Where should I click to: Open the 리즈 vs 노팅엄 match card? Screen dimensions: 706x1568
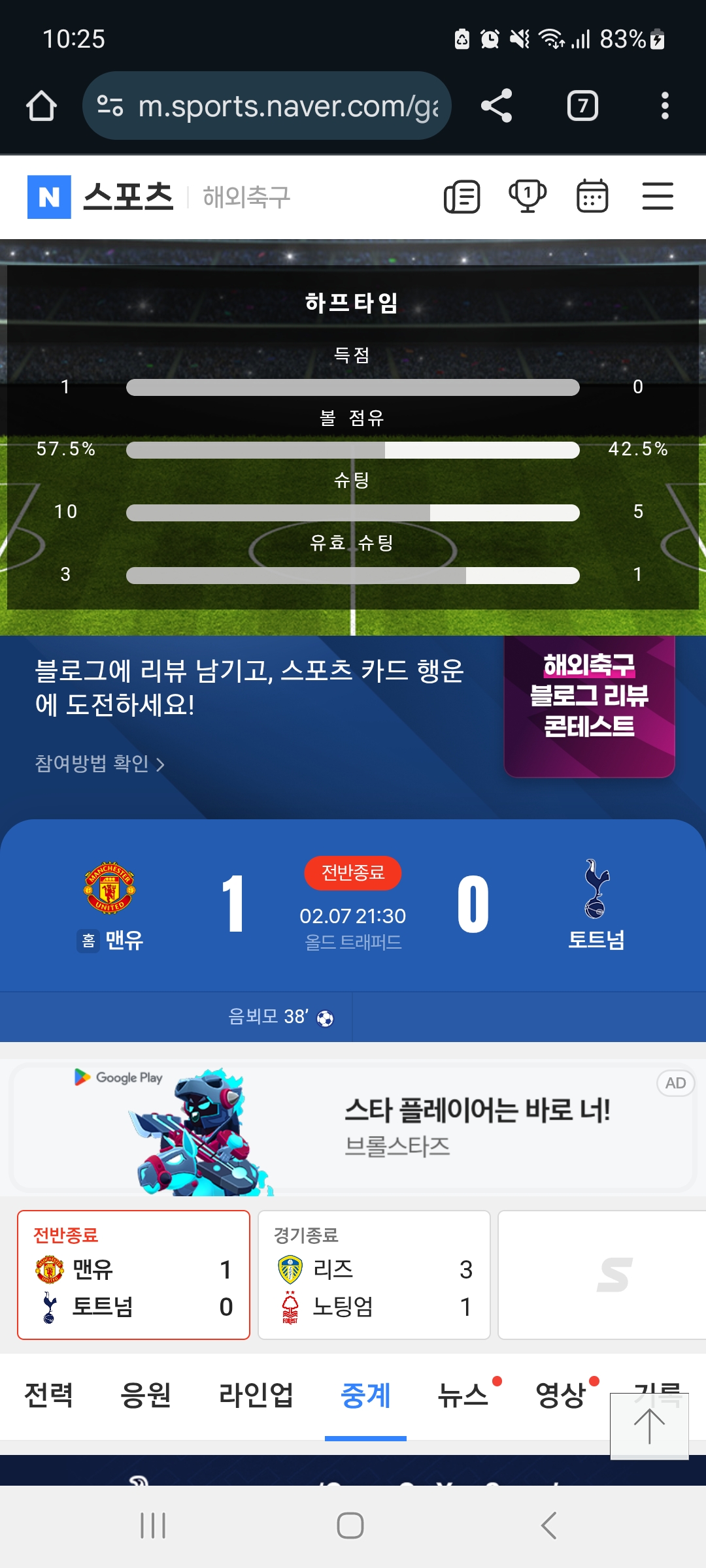[374, 1275]
